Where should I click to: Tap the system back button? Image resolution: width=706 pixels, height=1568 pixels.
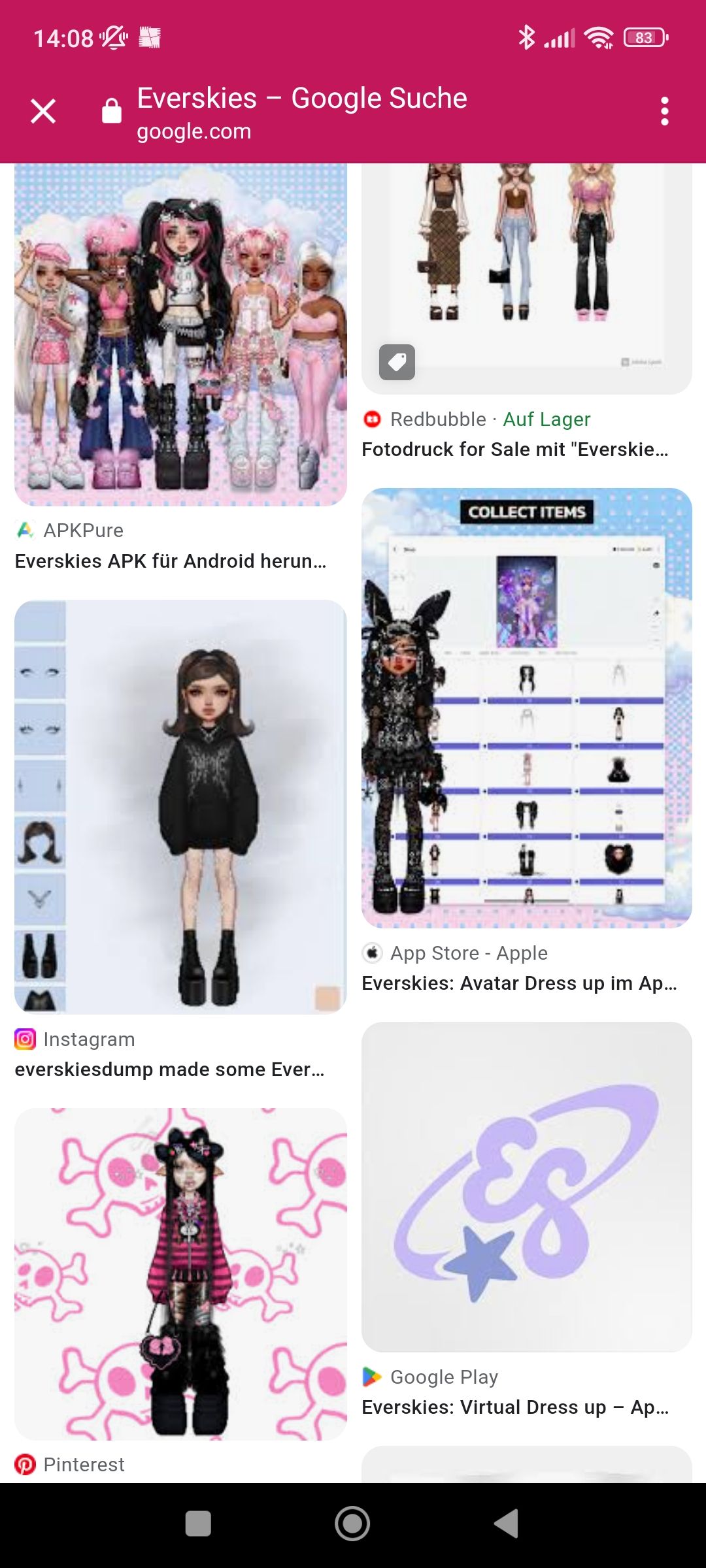pos(506,1524)
